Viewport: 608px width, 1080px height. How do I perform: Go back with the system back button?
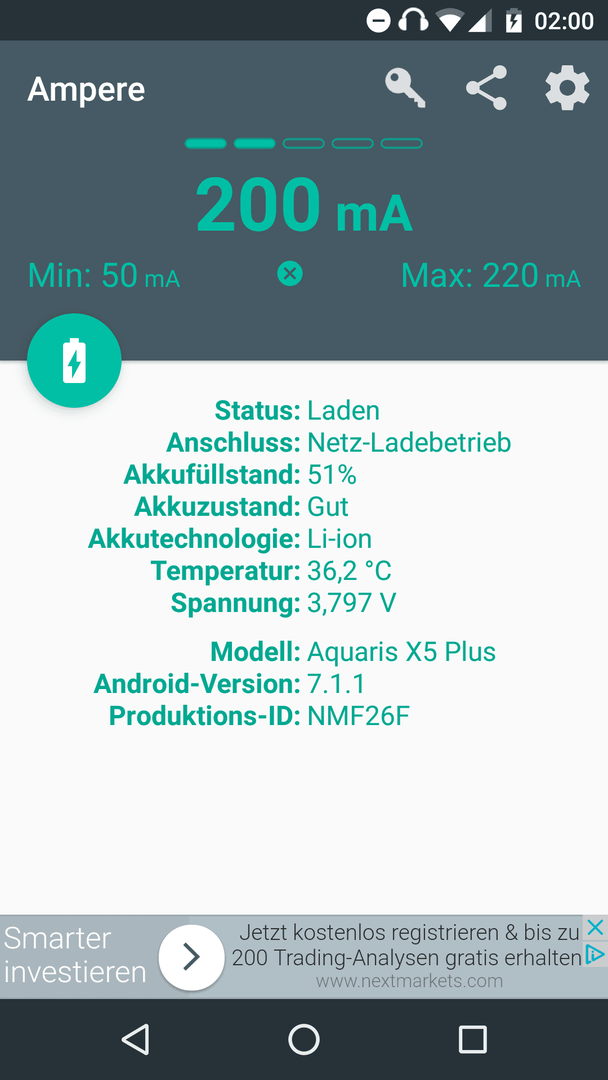(136, 1039)
